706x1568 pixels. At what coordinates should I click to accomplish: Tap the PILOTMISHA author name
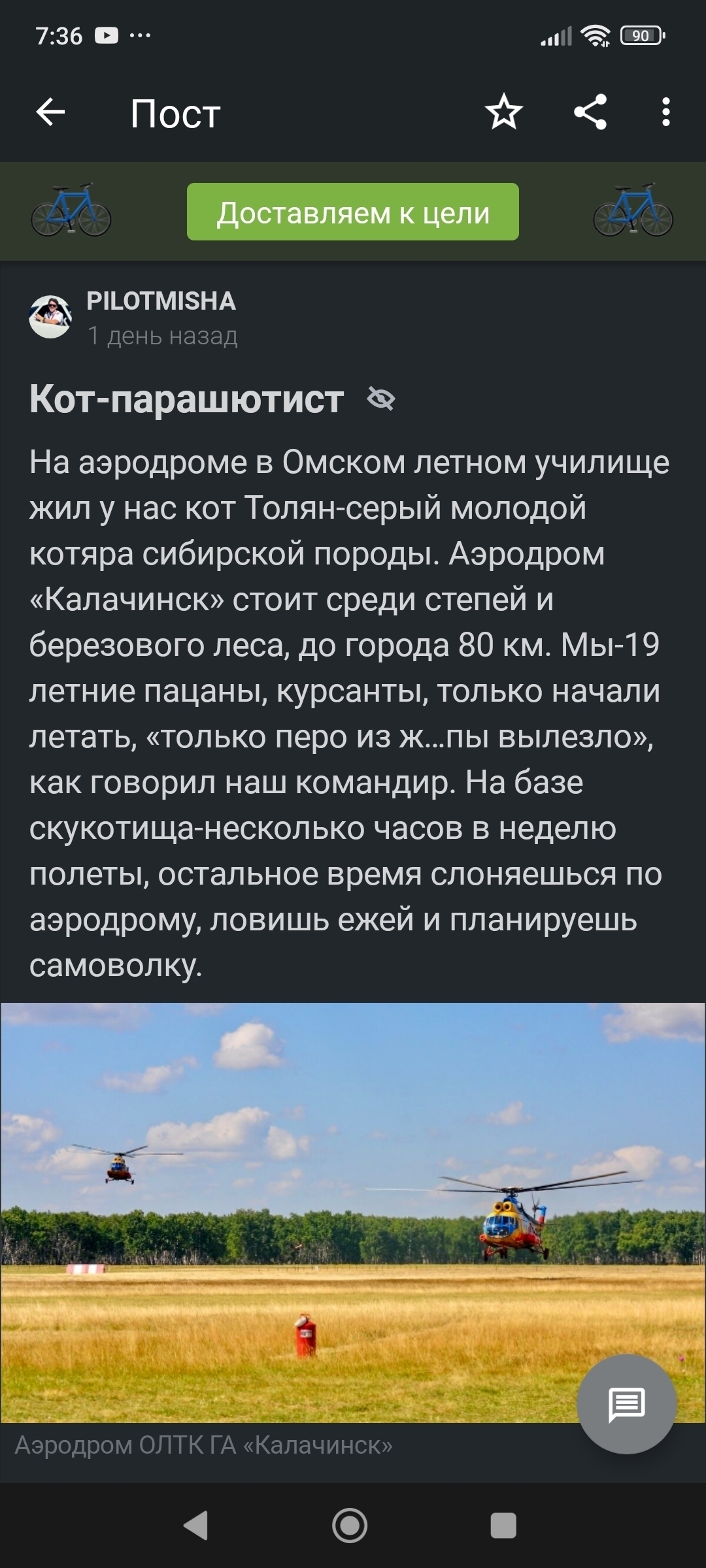point(161,301)
